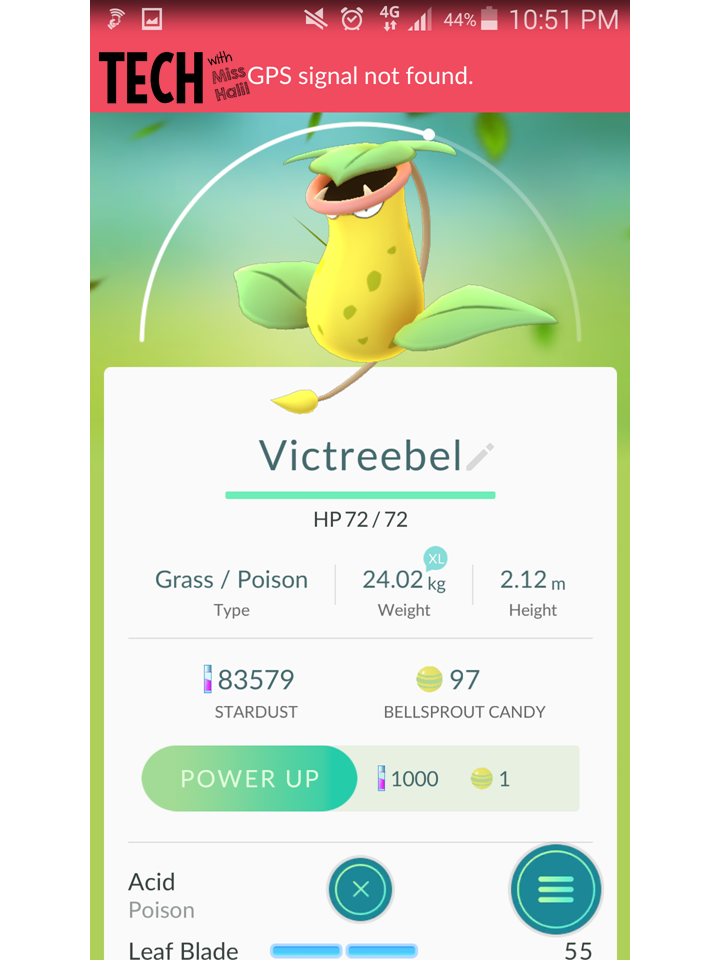Edit Victreebel's nickname with the pencil icon
The height and width of the screenshot is (960, 720).
coord(480,457)
